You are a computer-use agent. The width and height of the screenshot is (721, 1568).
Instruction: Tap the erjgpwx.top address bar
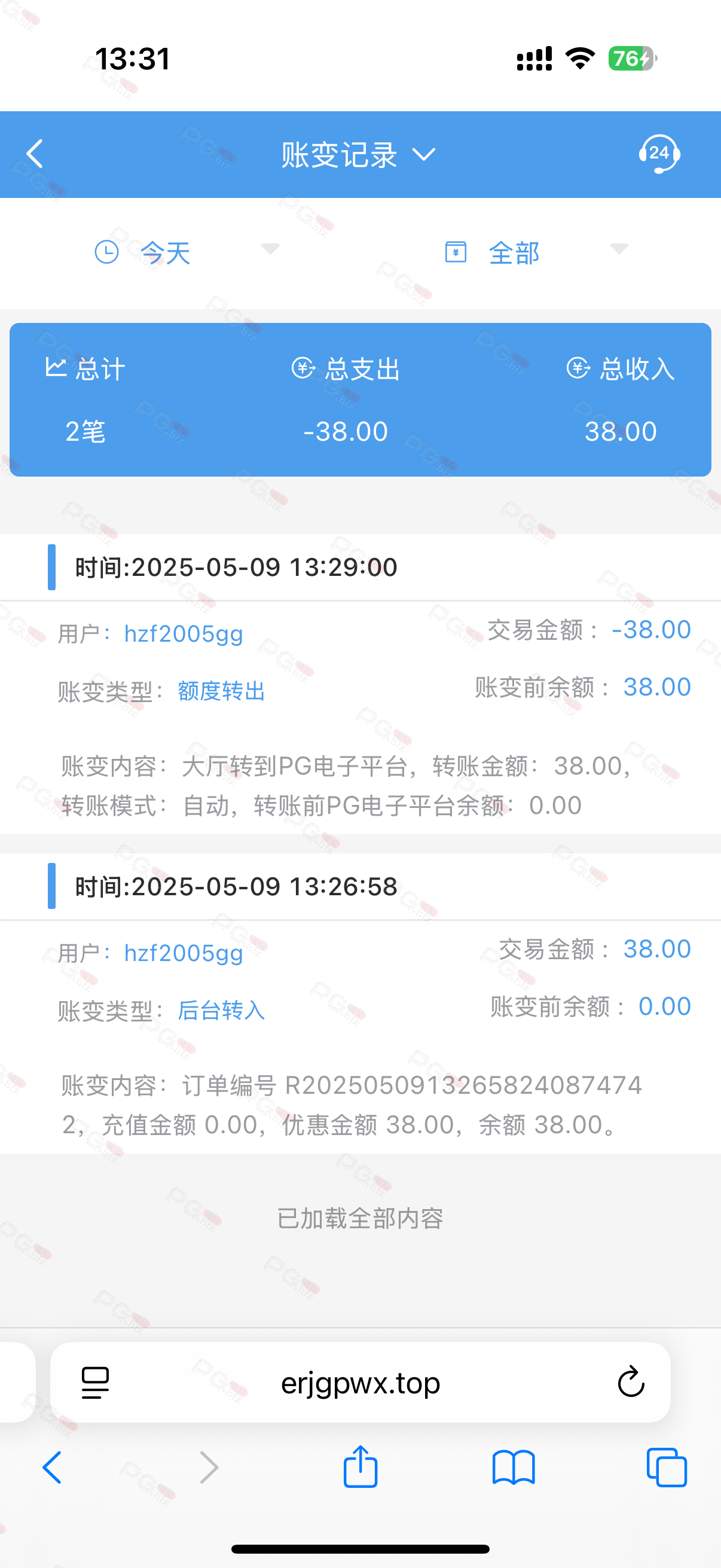click(x=360, y=1383)
